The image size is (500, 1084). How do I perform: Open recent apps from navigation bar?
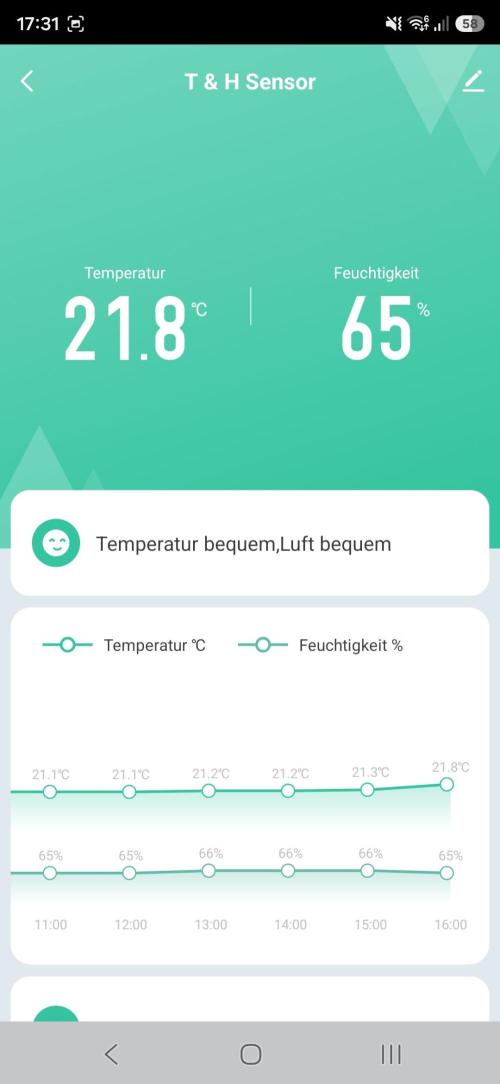point(391,1054)
